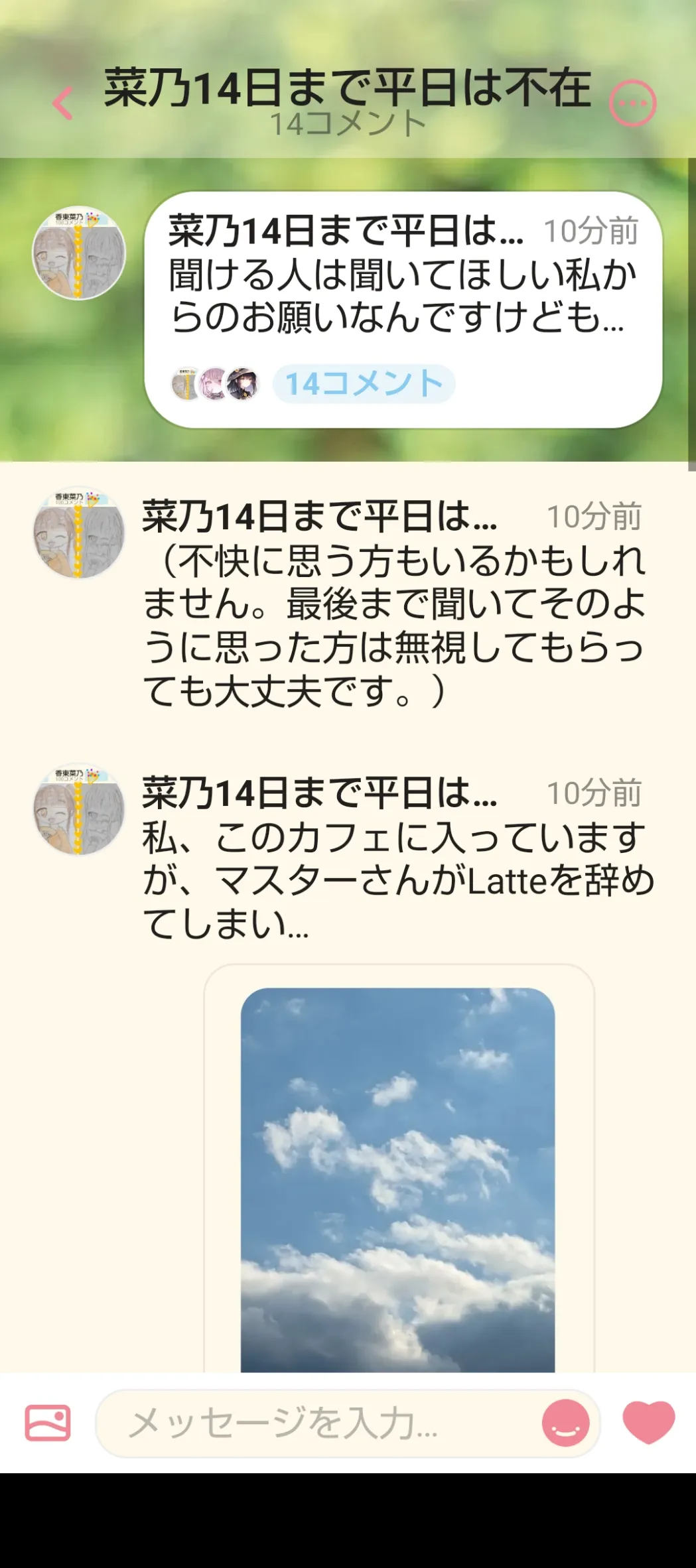Send a heart reaction
The height and width of the screenshot is (1568, 696).
(x=648, y=1422)
